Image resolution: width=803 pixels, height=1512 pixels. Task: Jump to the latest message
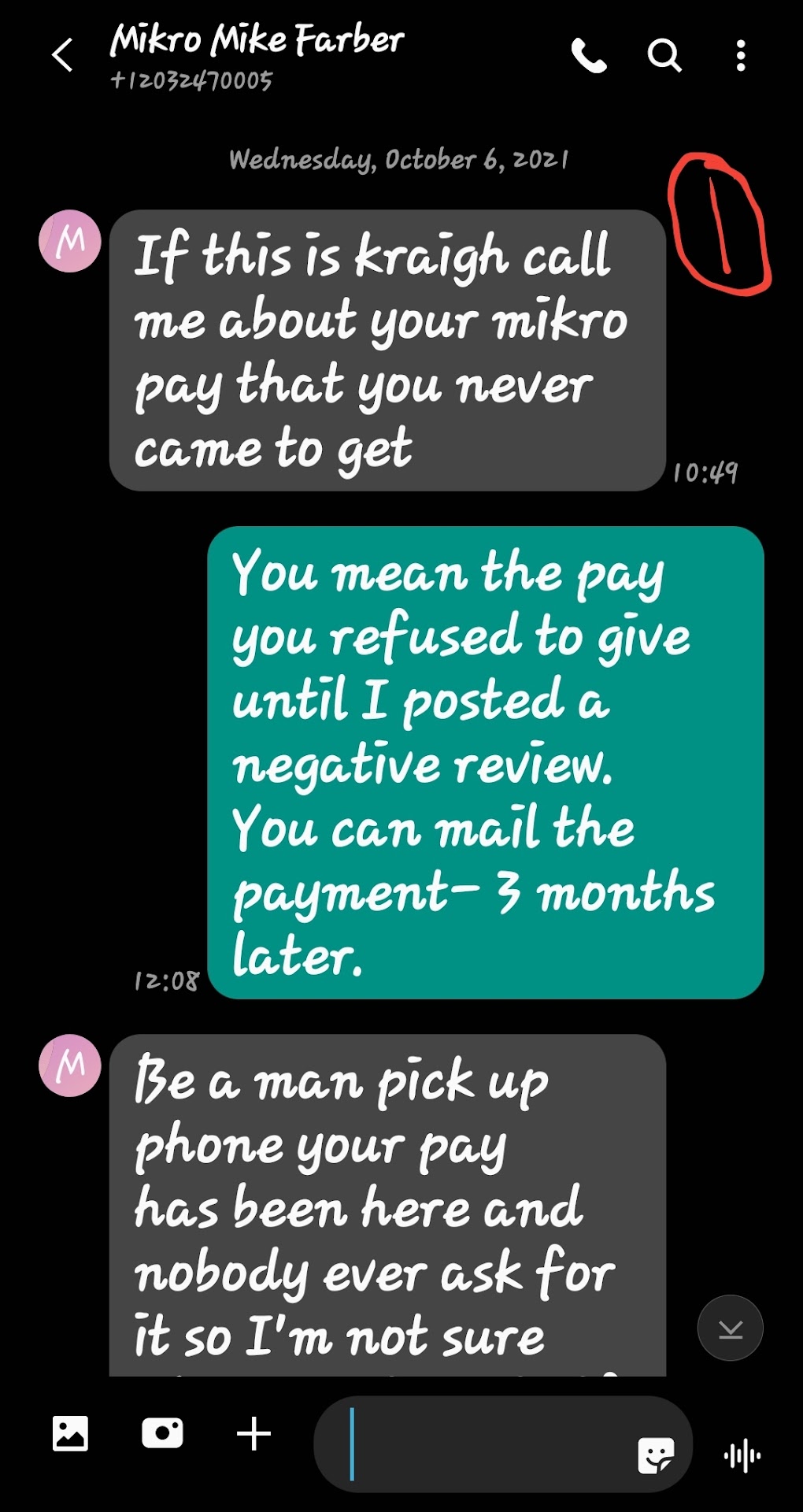(730, 1328)
